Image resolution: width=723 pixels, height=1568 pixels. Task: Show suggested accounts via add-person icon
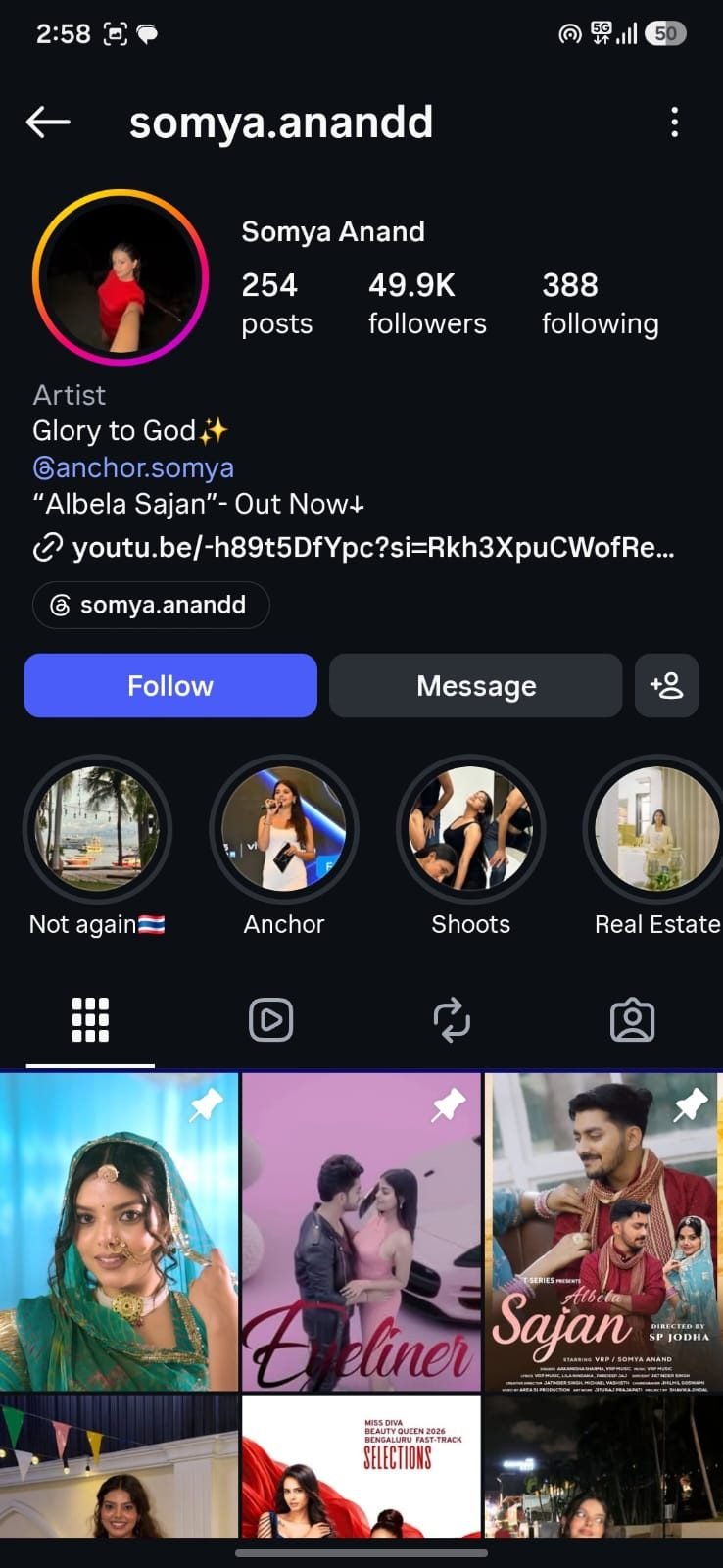(x=666, y=685)
